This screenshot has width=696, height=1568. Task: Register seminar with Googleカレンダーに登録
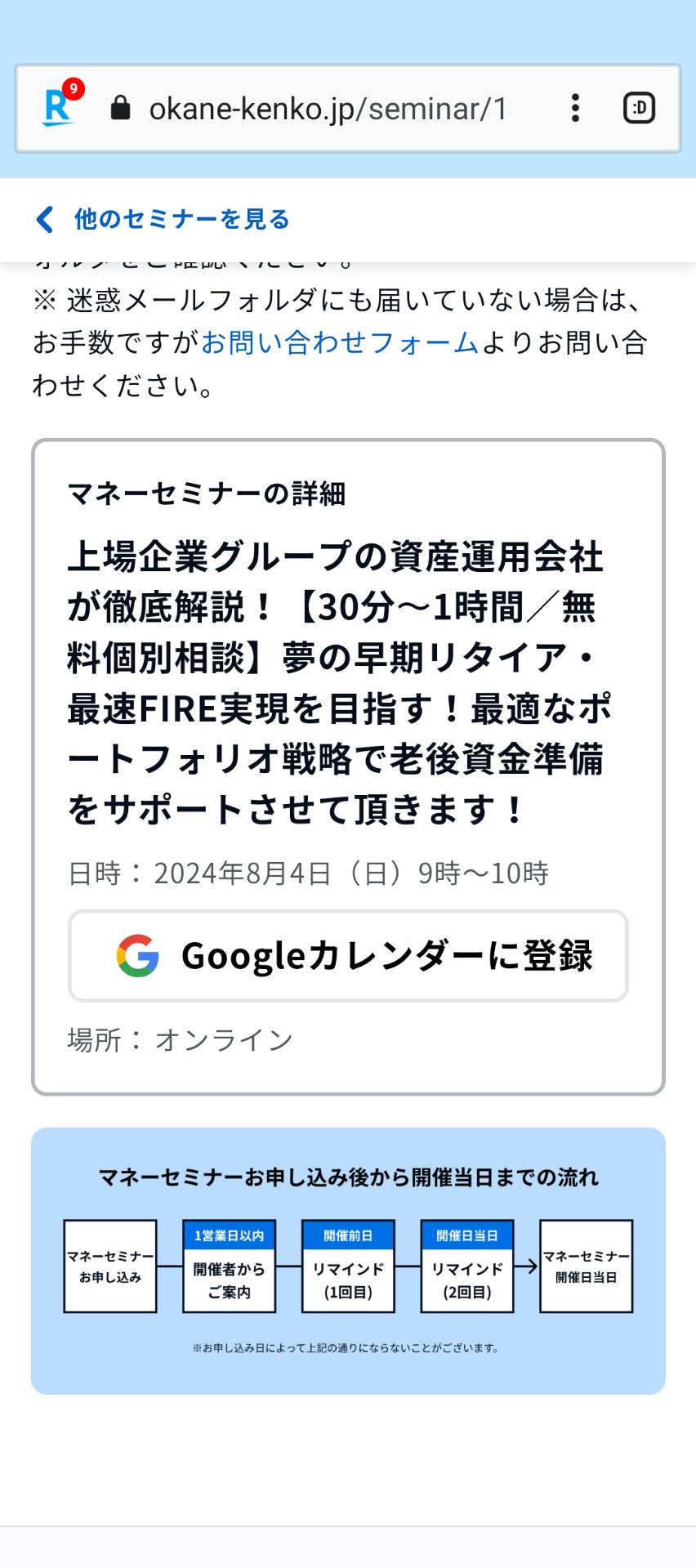(x=348, y=955)
